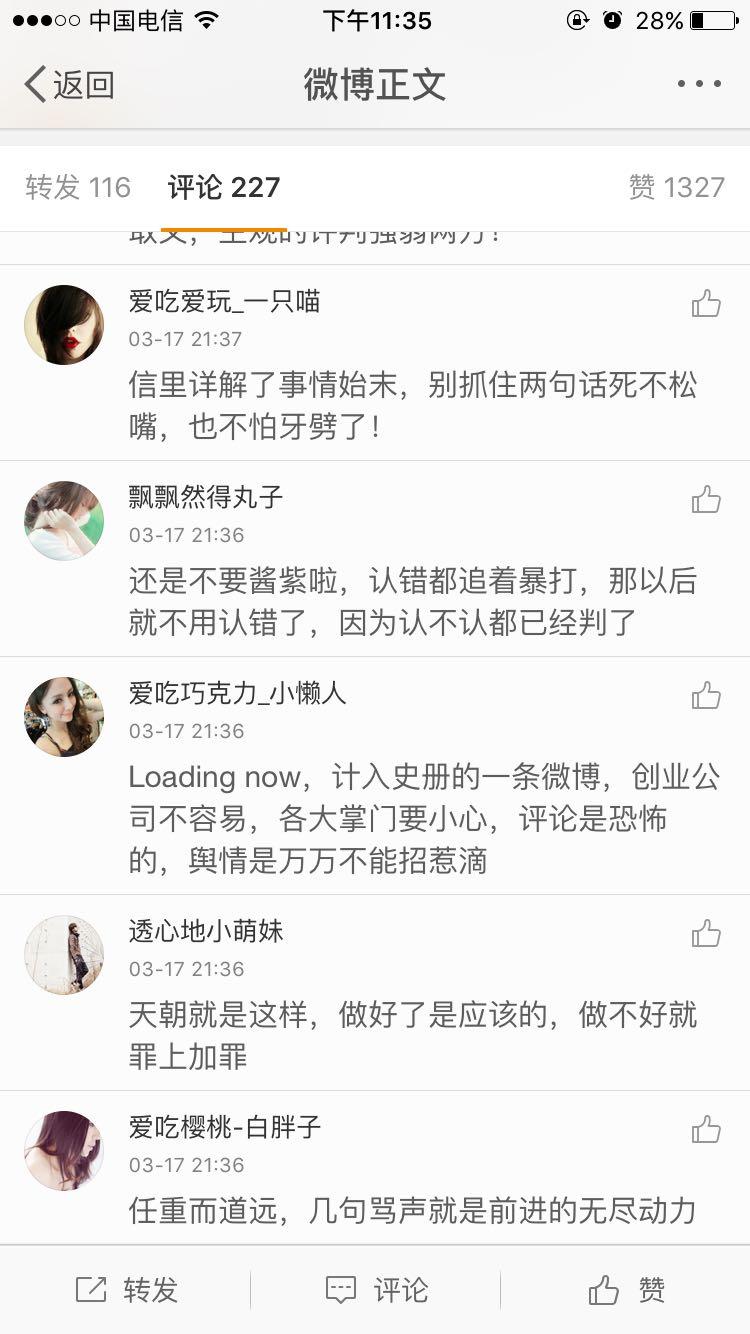This screenshot has height=1334, width=750.
Task: View profile of 爱吃巧克力_小懒人 via username
Action: 237,693
